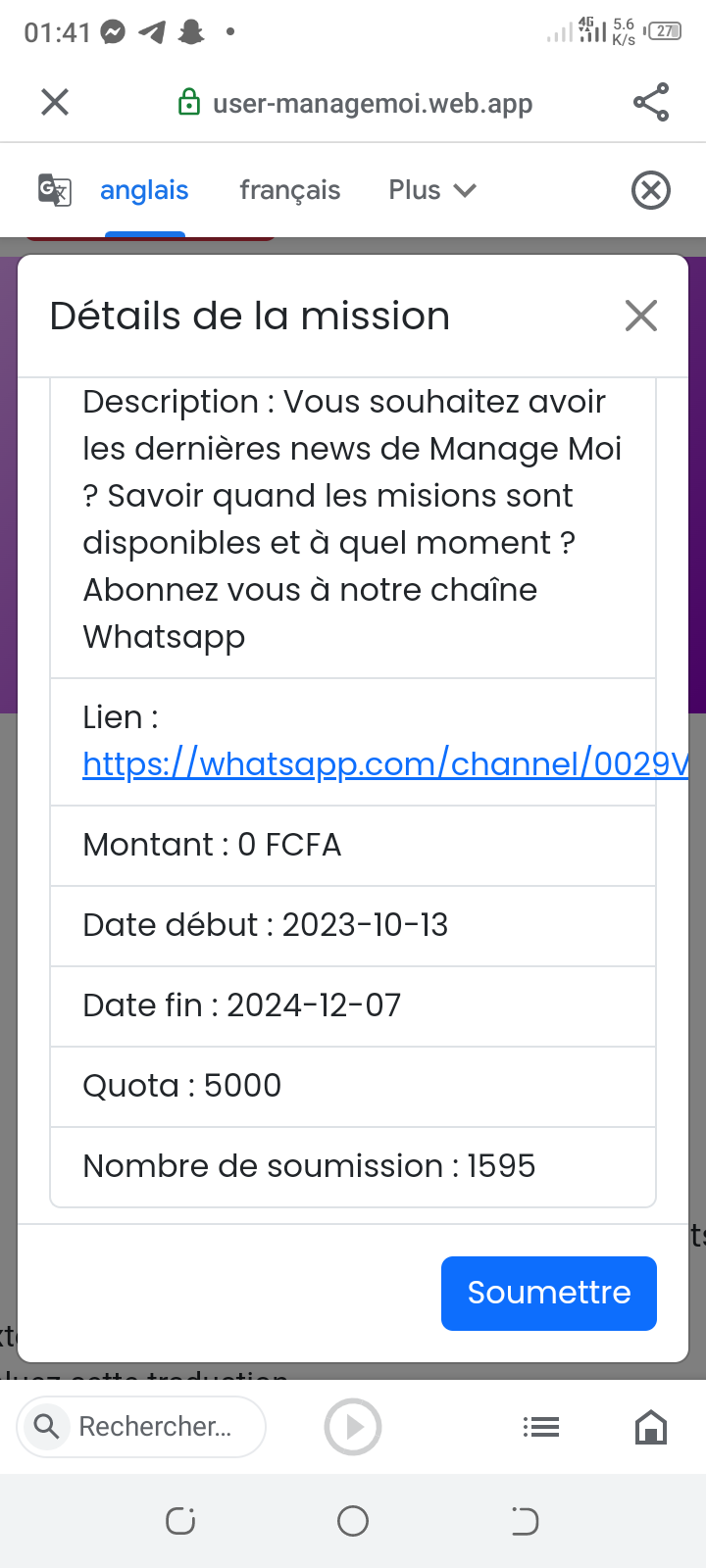This screenshot has width=706, height=1568.
Task: Open the list menu icon
Action: tap(541, 1427)
